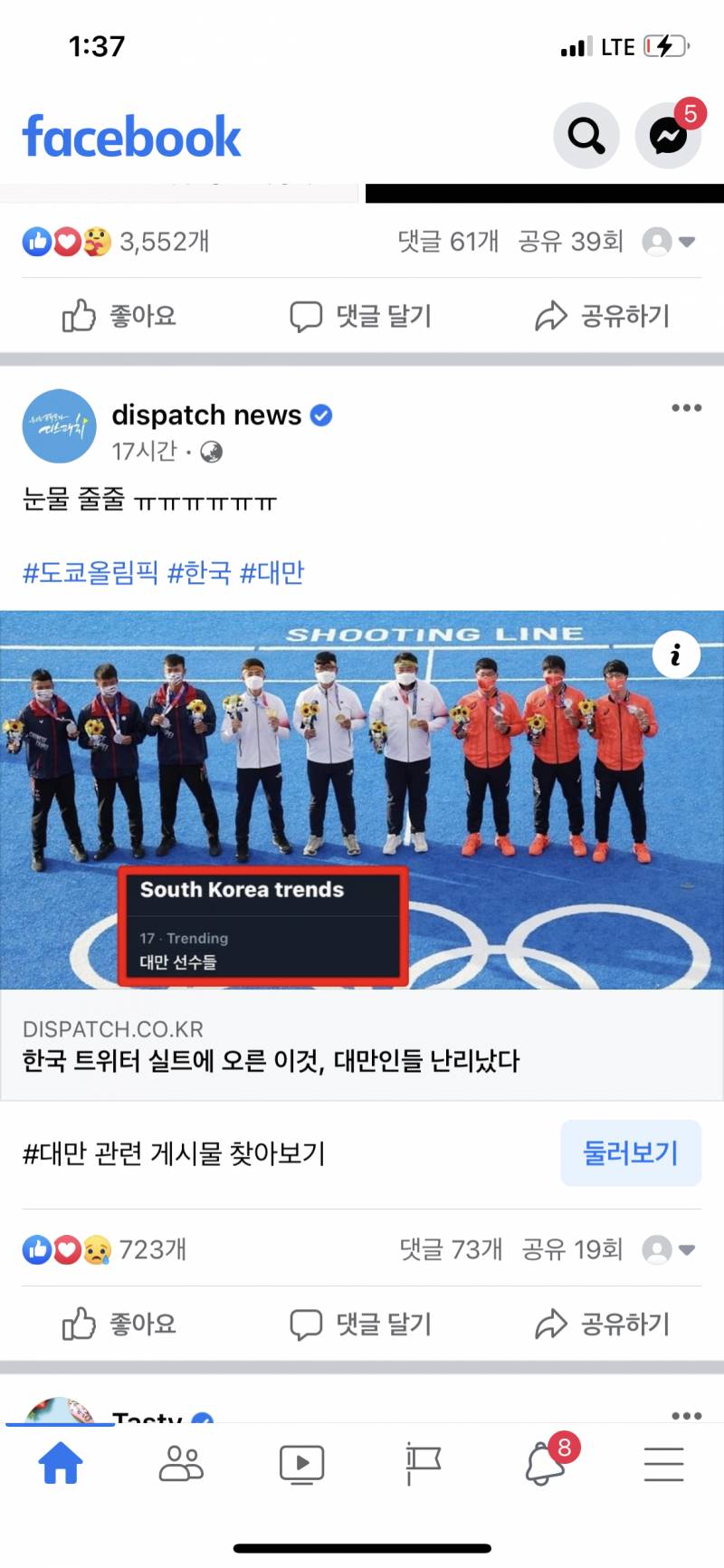Tap the verified badge next to dispatch news
The height and width of the screenshot is (1568, 724).
coord(321,415)
